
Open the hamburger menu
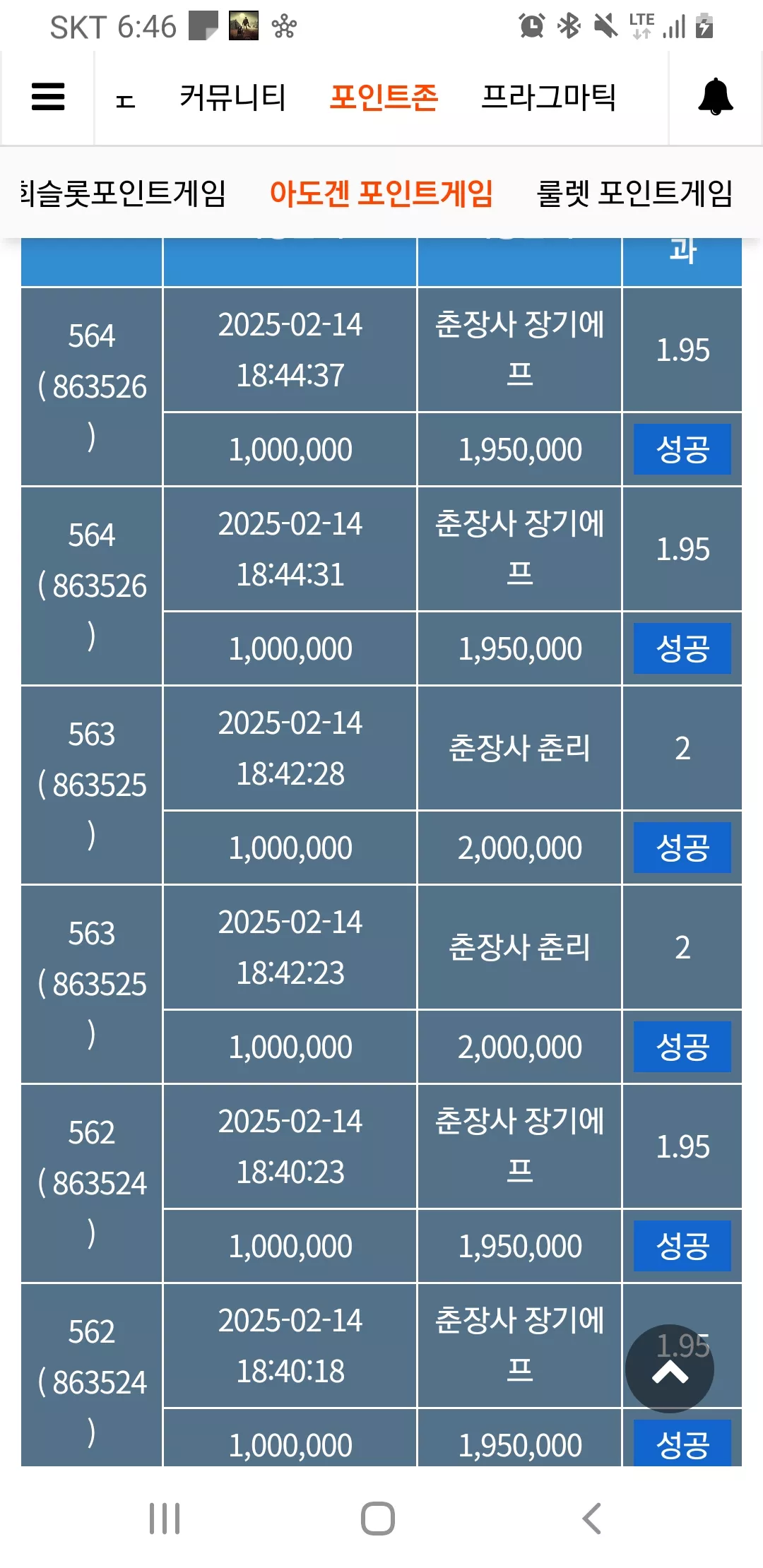(x=48, y=97)
